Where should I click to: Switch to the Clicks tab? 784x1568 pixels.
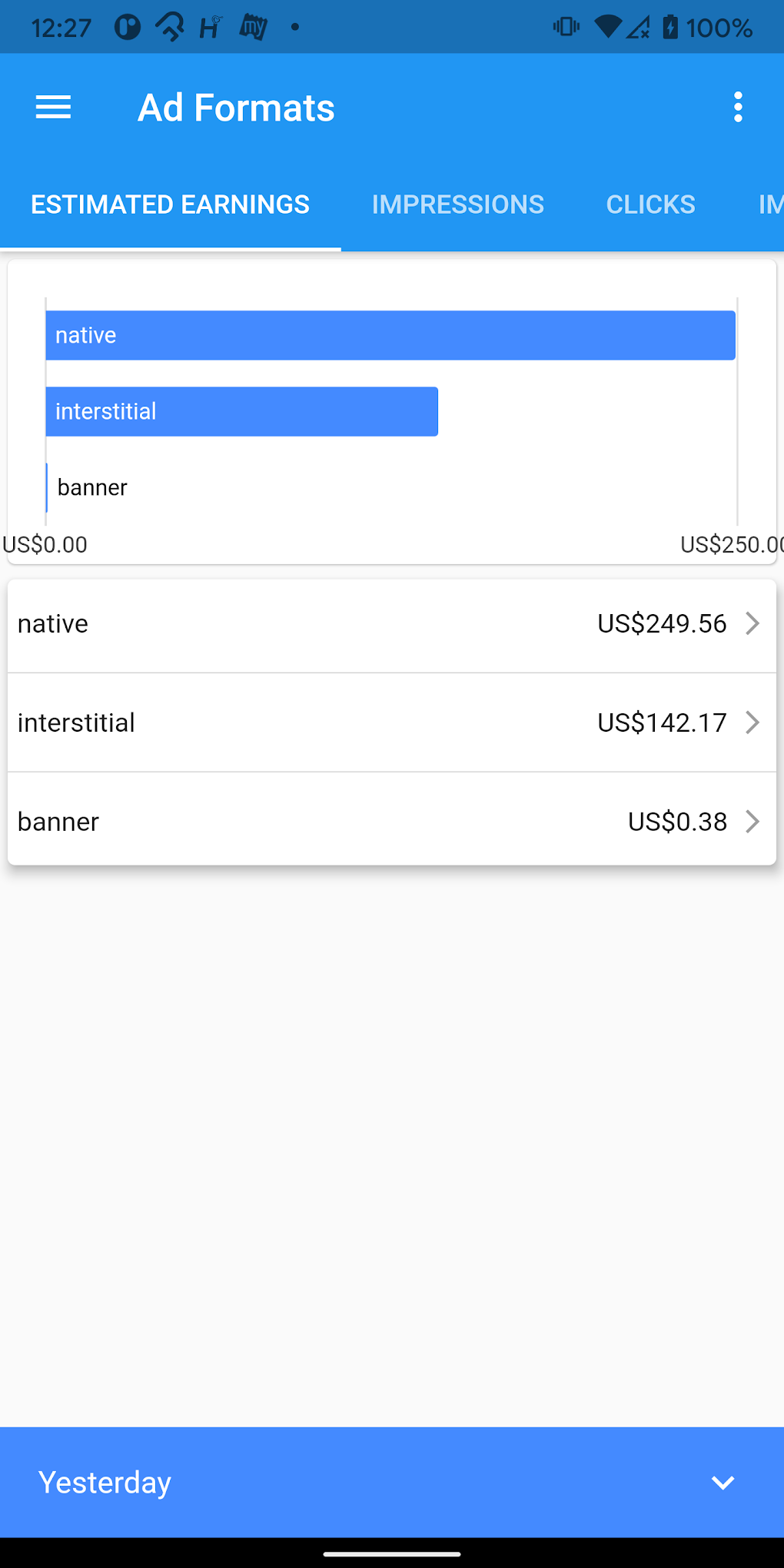click(649, 204)
